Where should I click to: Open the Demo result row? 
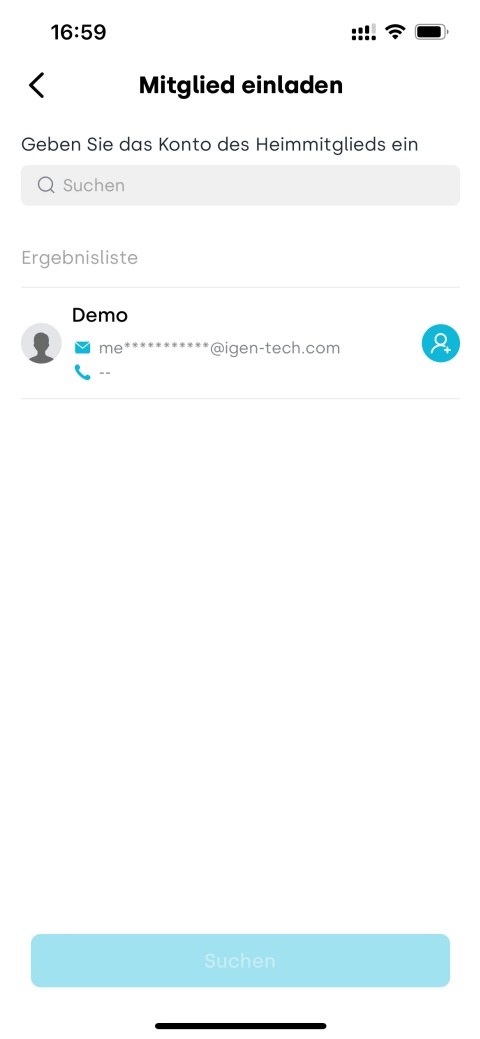click(x=240, y=343)
